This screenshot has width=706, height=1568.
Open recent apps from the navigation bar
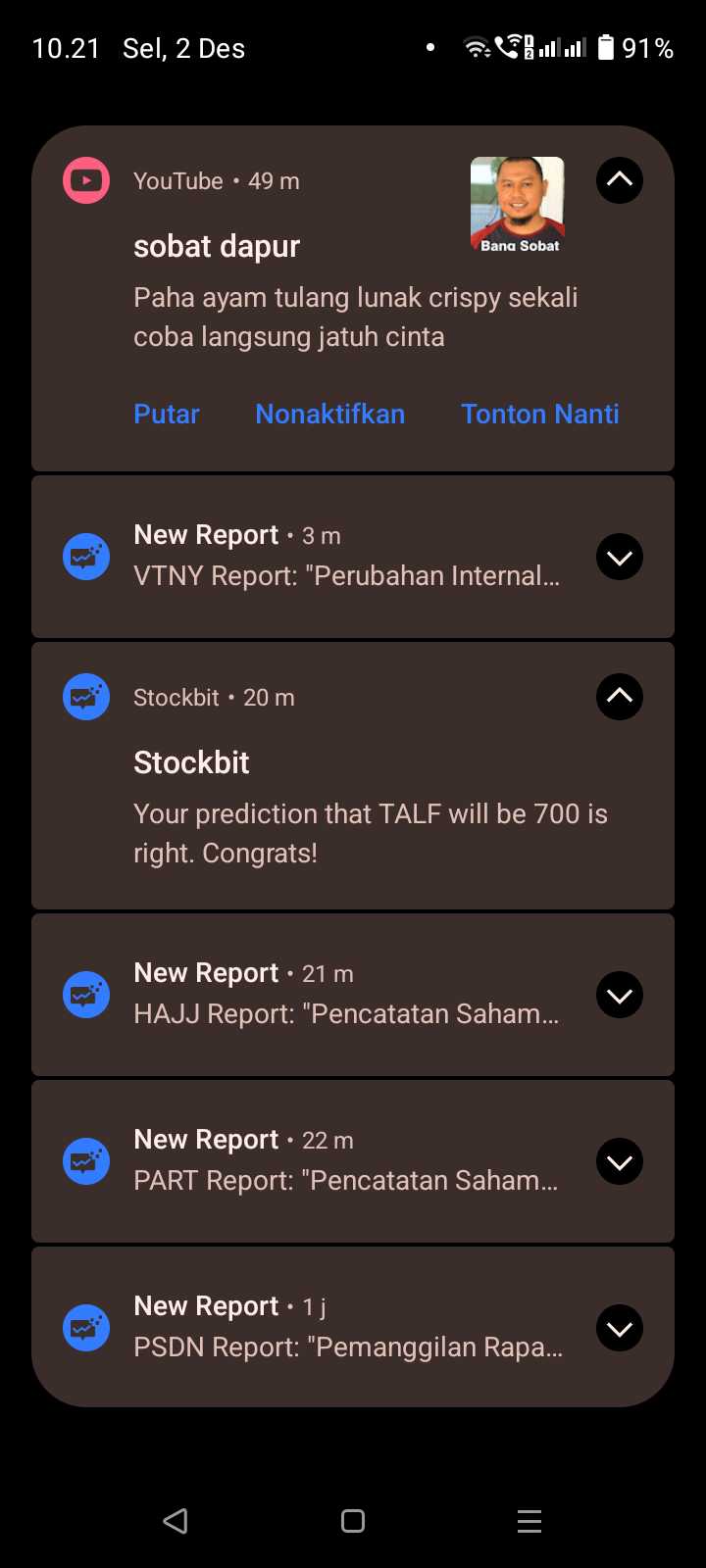point(529,1521)
